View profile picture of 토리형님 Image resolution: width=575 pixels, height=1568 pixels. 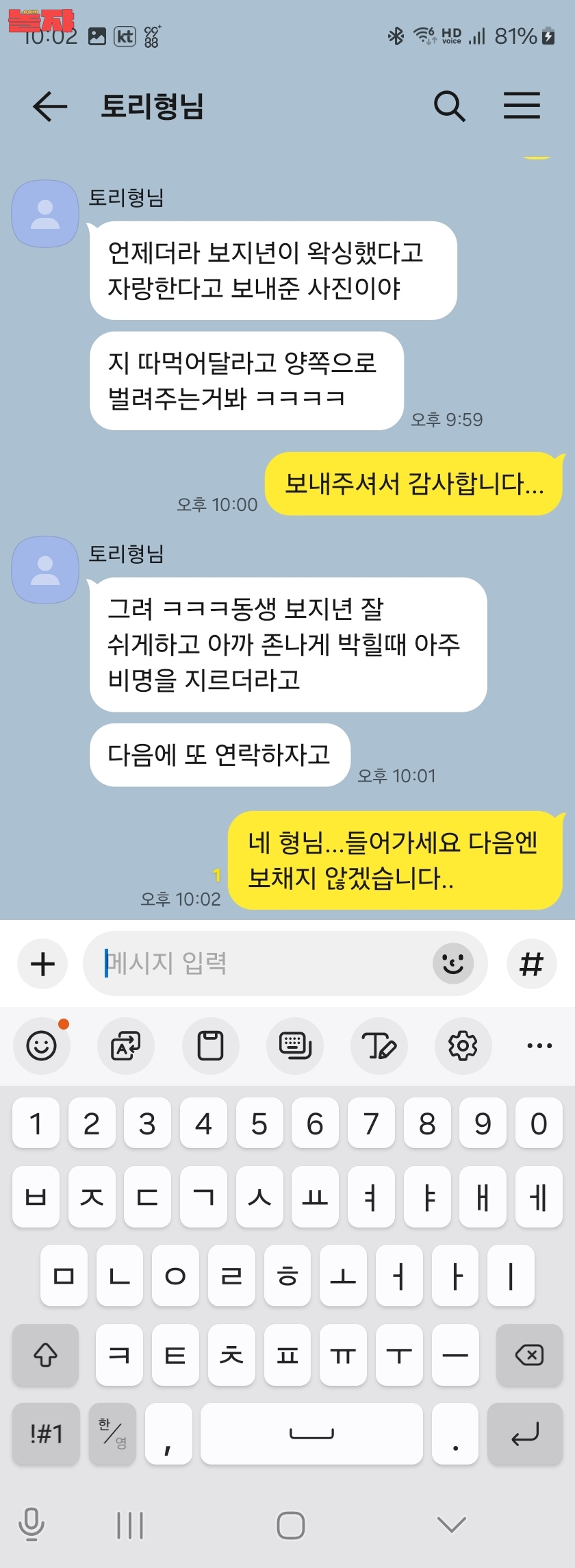(x=45, y=214)
